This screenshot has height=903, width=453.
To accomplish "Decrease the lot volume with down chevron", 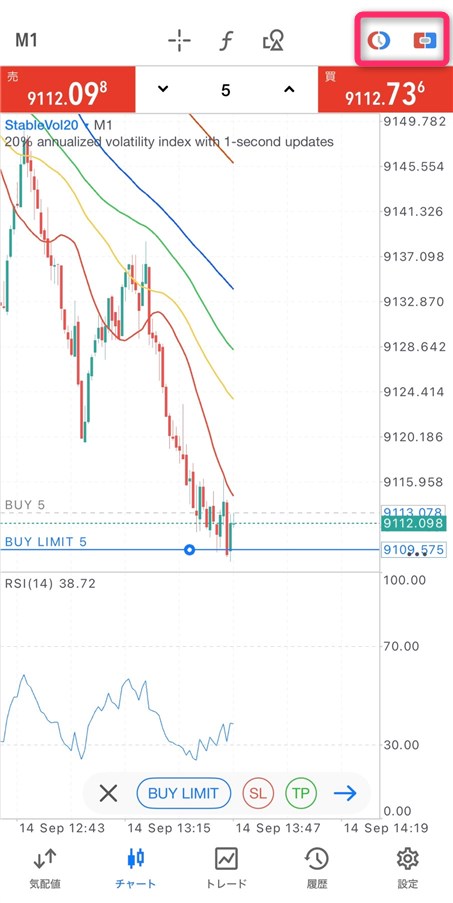I will [x=163, y=89].
